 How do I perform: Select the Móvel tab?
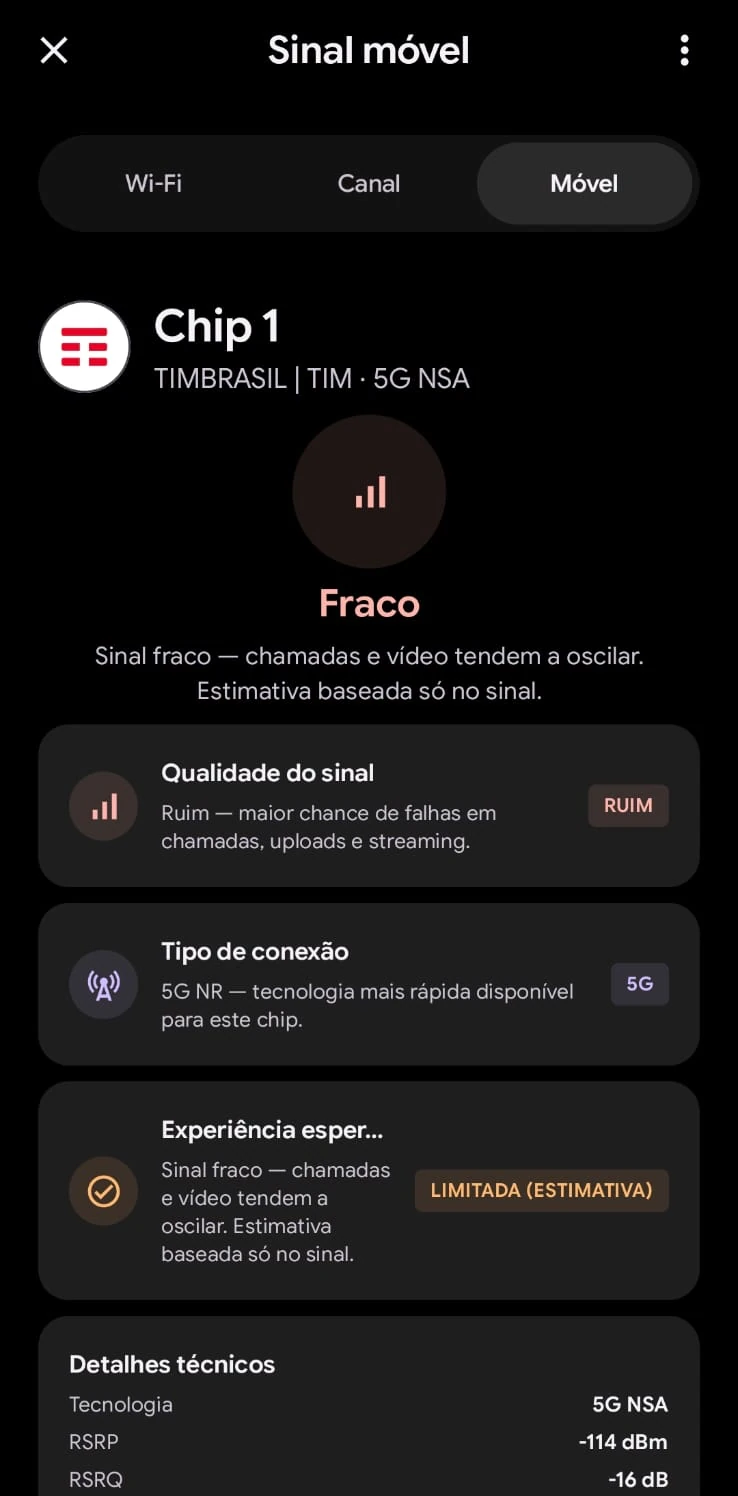[x=584, y=184]
